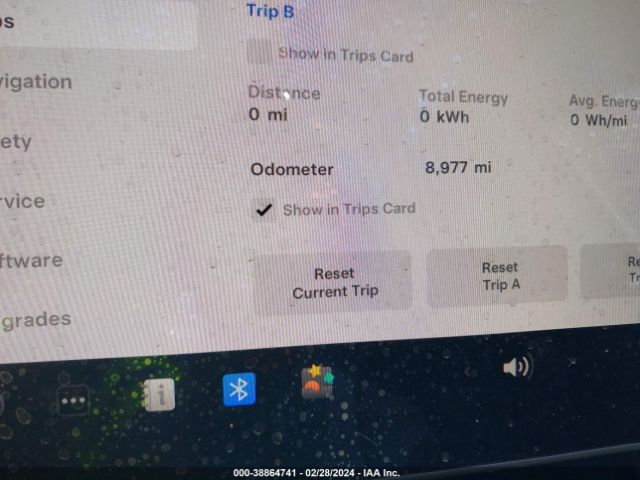640x480 pixels.
Task: Tap the volume speaker icon
Action: (517, 367)
